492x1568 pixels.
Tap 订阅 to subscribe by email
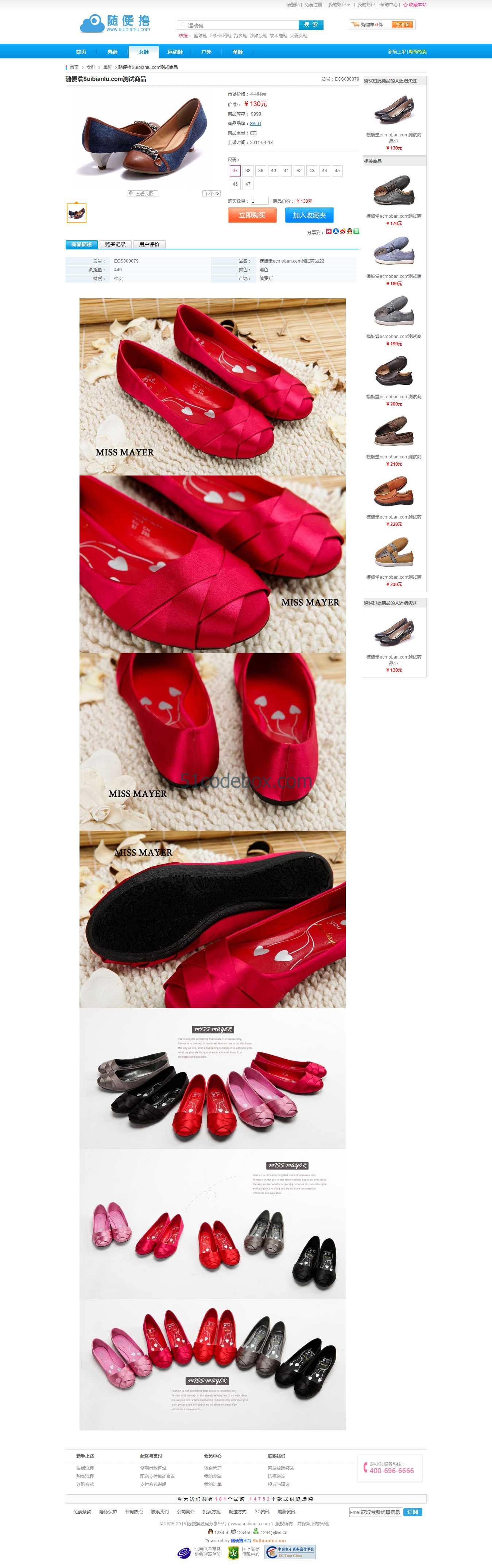click(413, 1512)
